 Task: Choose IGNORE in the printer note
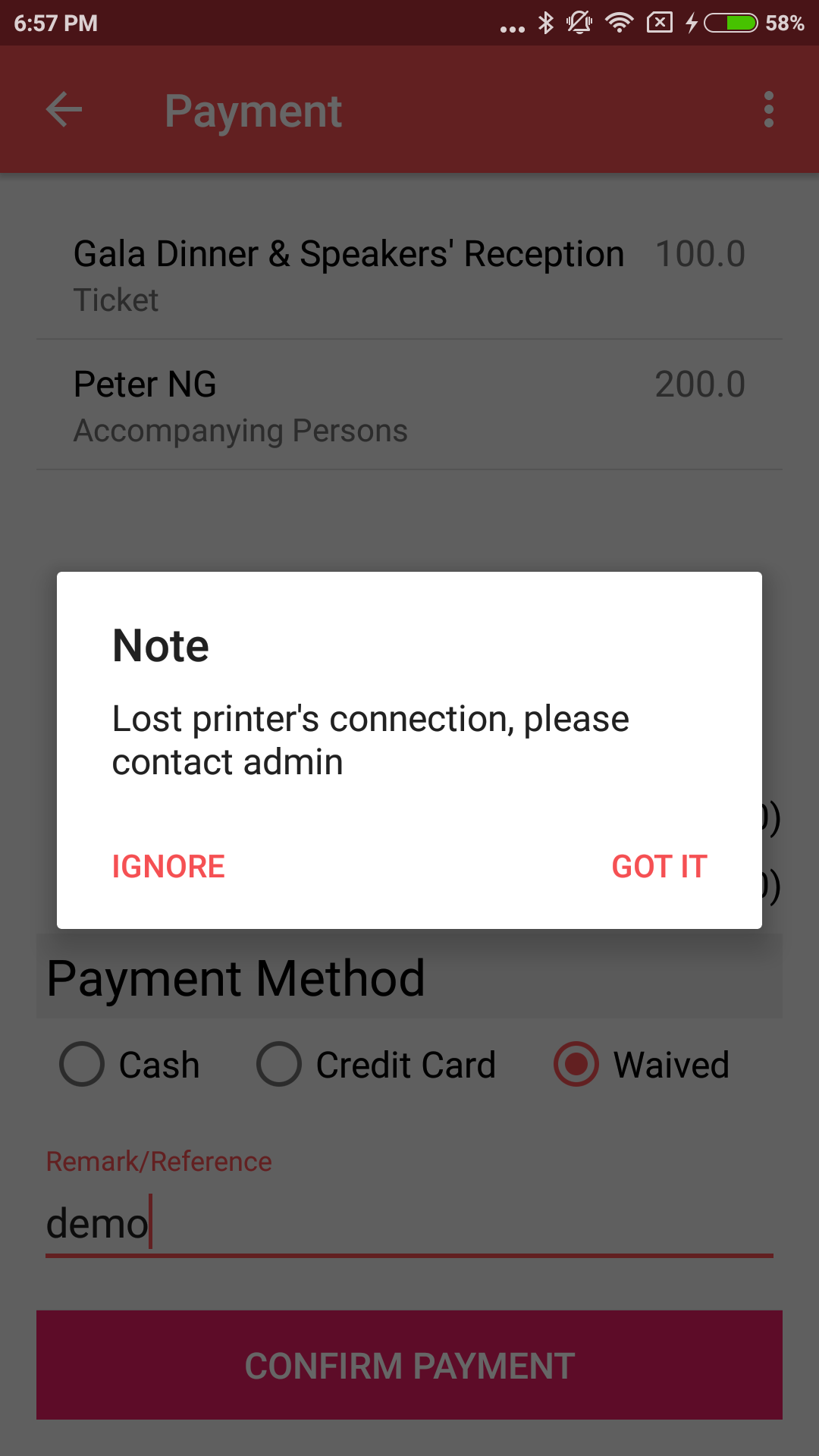point(168,867)
